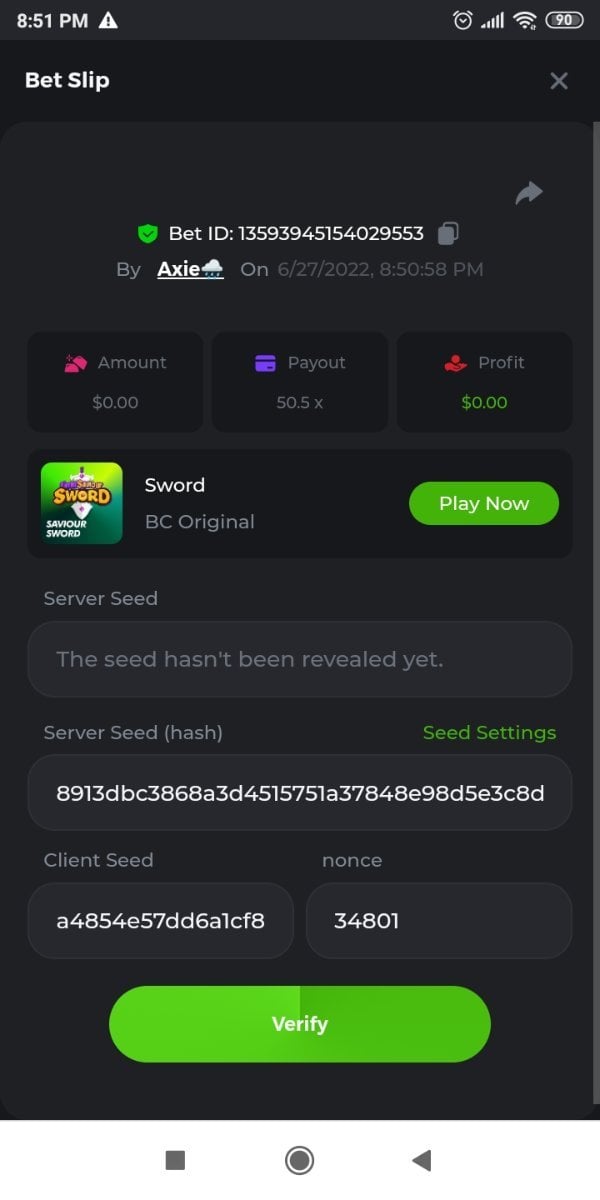Viewport: 600px width, 1200px height.
Task: Go back using system back button
Action: [x=422, y=1160]
